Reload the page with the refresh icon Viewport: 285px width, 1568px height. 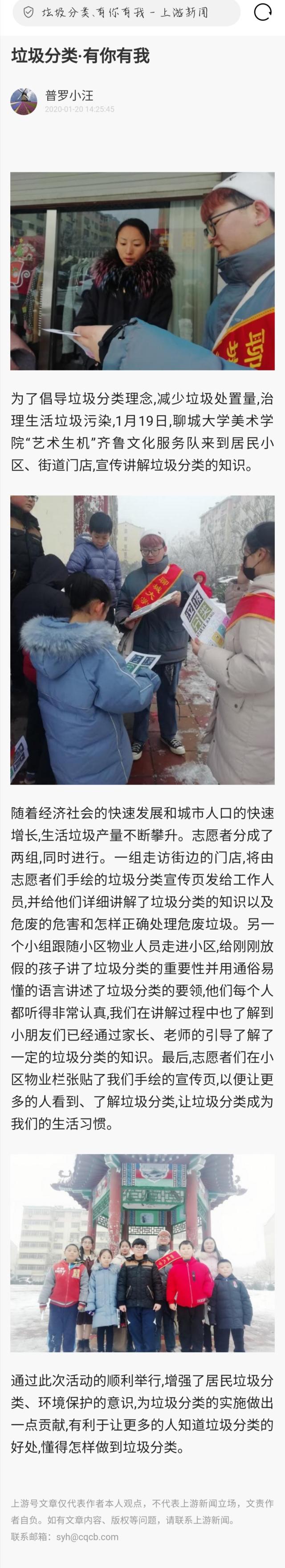click(263, 12)
